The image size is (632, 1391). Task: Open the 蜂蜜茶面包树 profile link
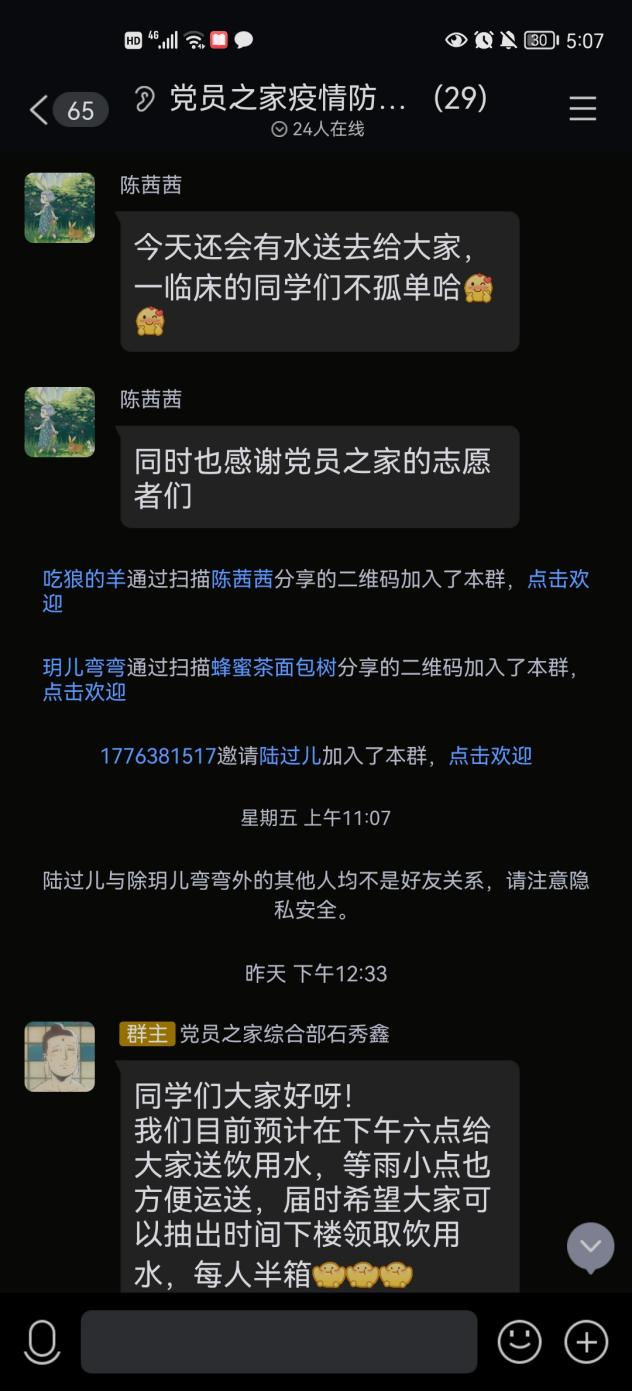[x=273, y=668]
